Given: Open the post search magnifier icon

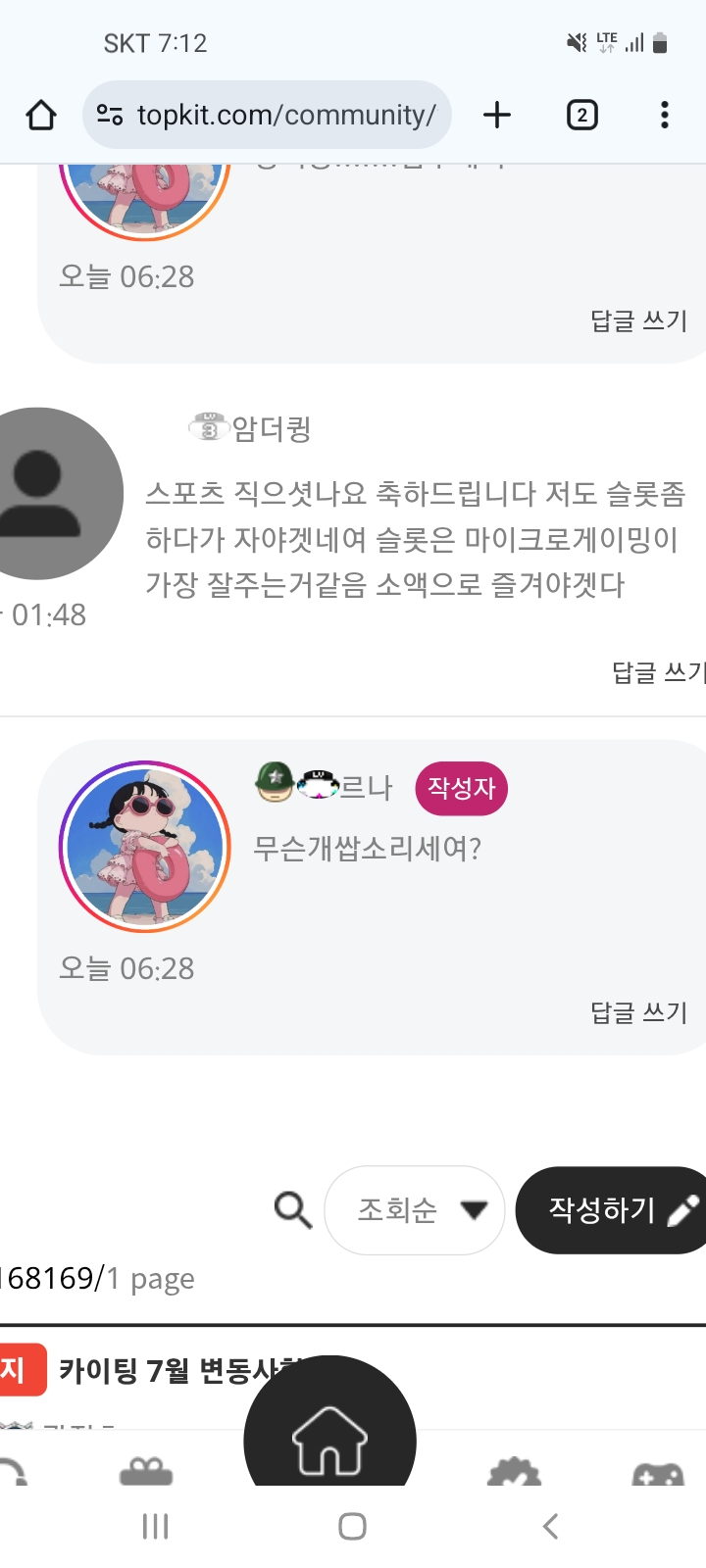Looking at the screenshot, I should coord(293,1210).
